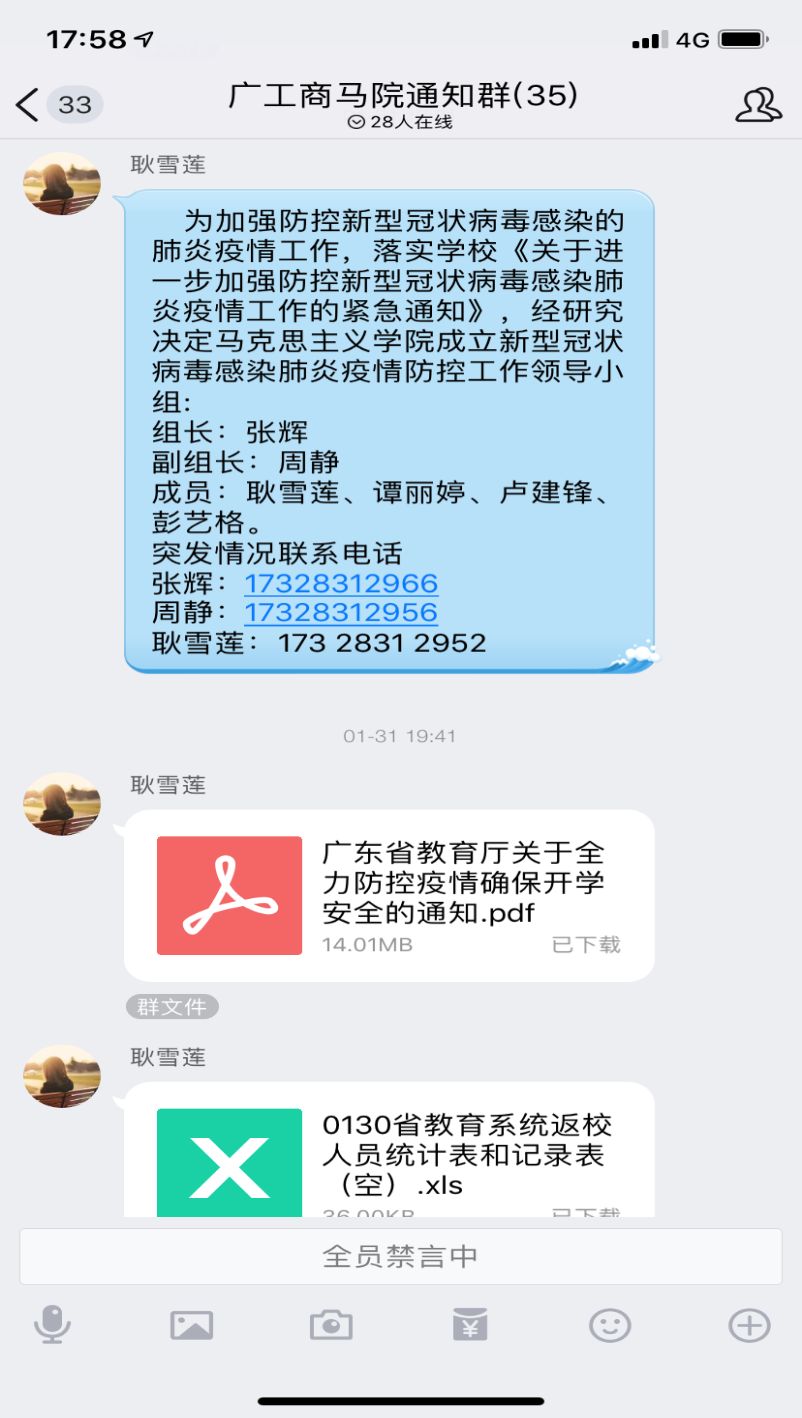Open 耿雪莲's avatar beside the PDF message
This screenshot has height=1418, width=802.
click(x=62, y=803)
